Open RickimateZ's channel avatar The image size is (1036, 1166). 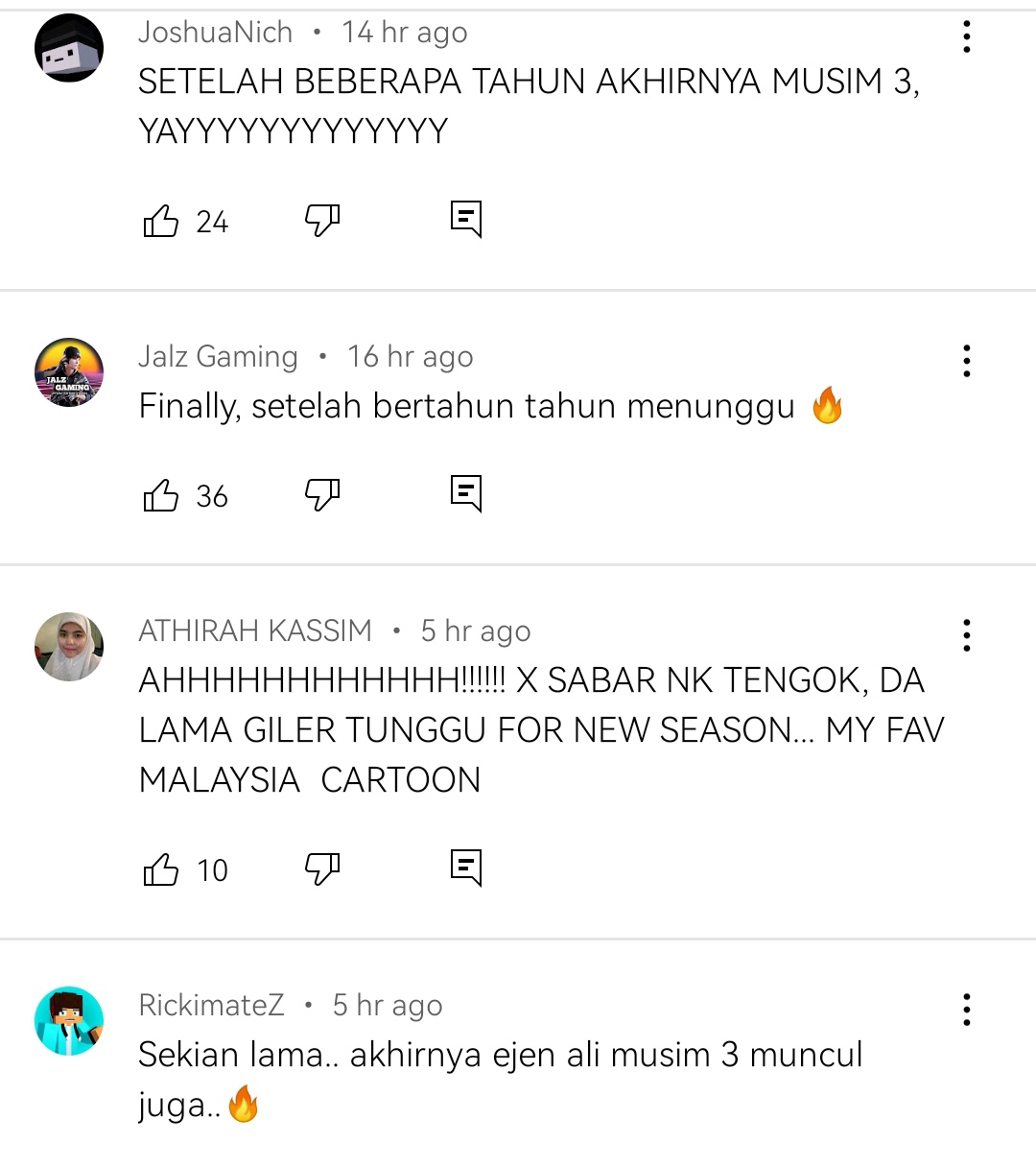point(69,1021)
